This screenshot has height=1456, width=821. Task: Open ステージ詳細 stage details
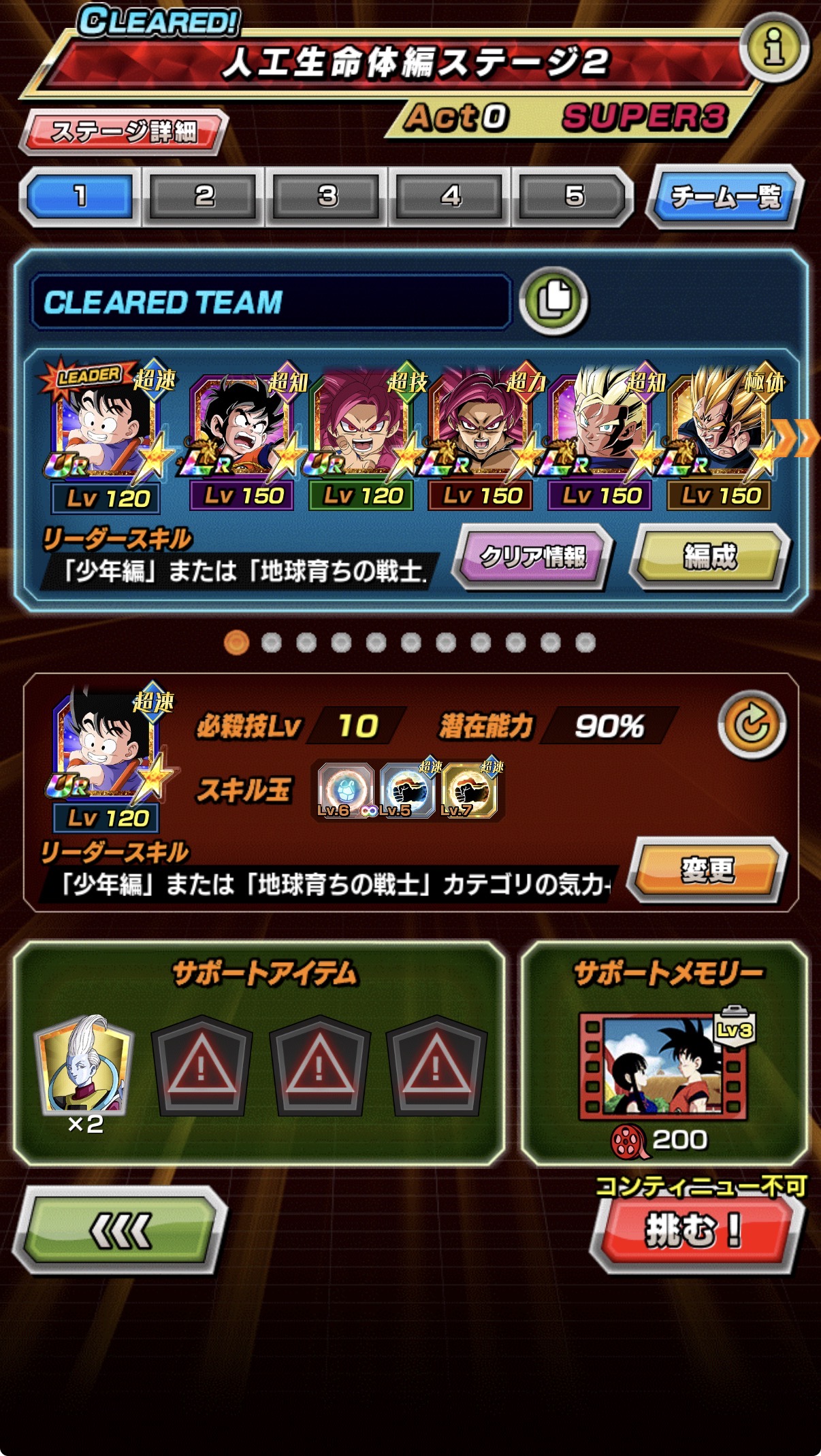124,131
